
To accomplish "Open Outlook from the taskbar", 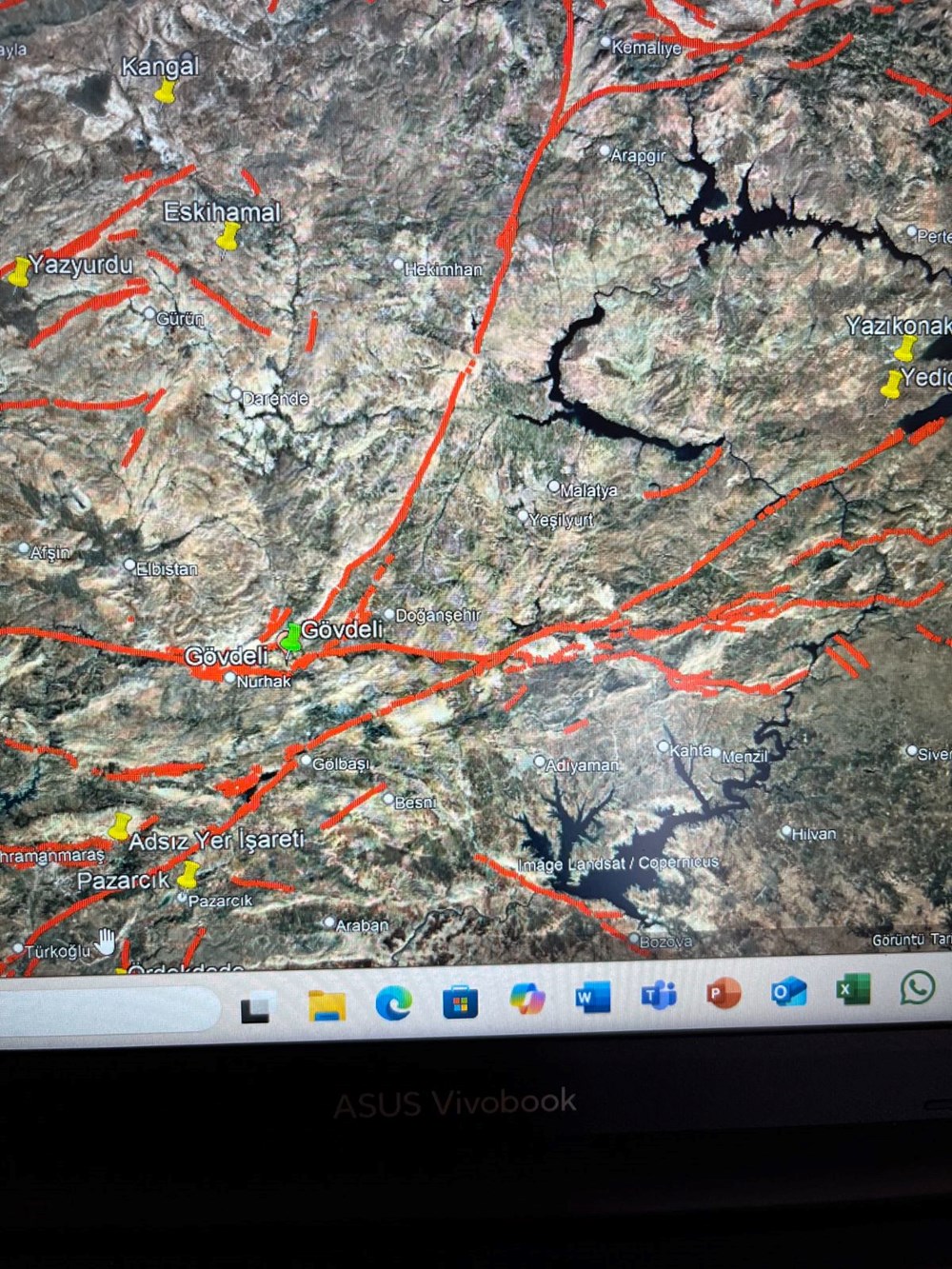I will point(788,992).
